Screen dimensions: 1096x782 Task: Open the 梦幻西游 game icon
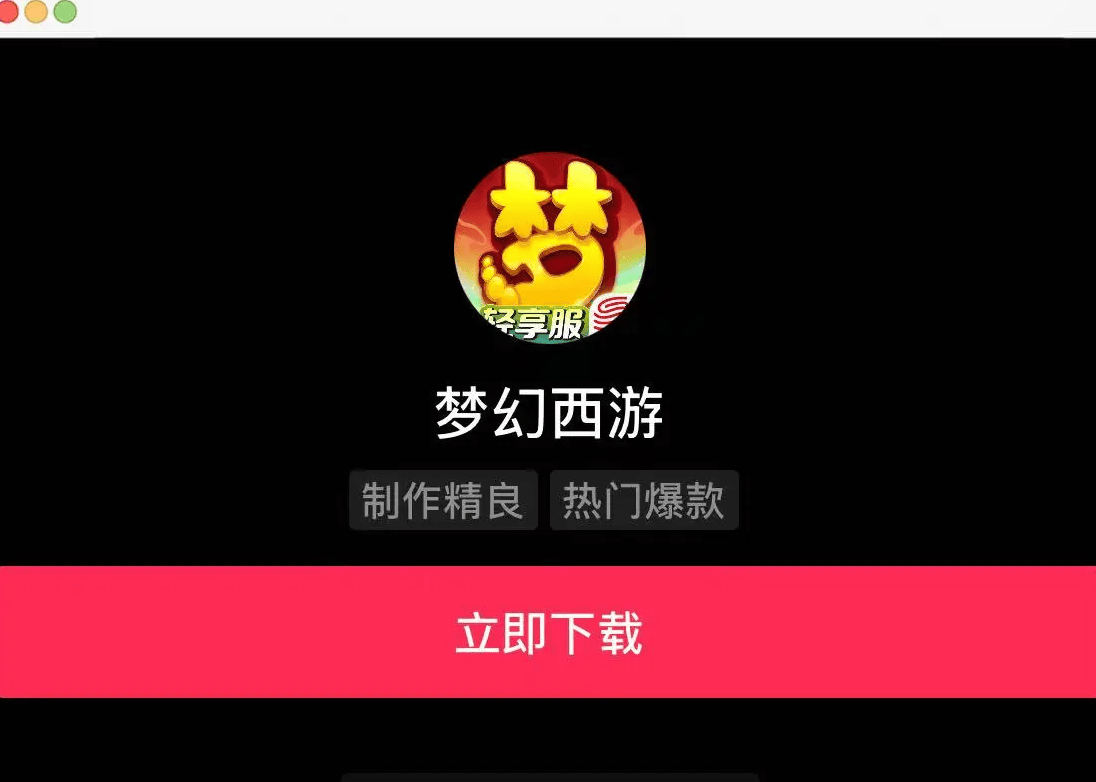(550, 247)
